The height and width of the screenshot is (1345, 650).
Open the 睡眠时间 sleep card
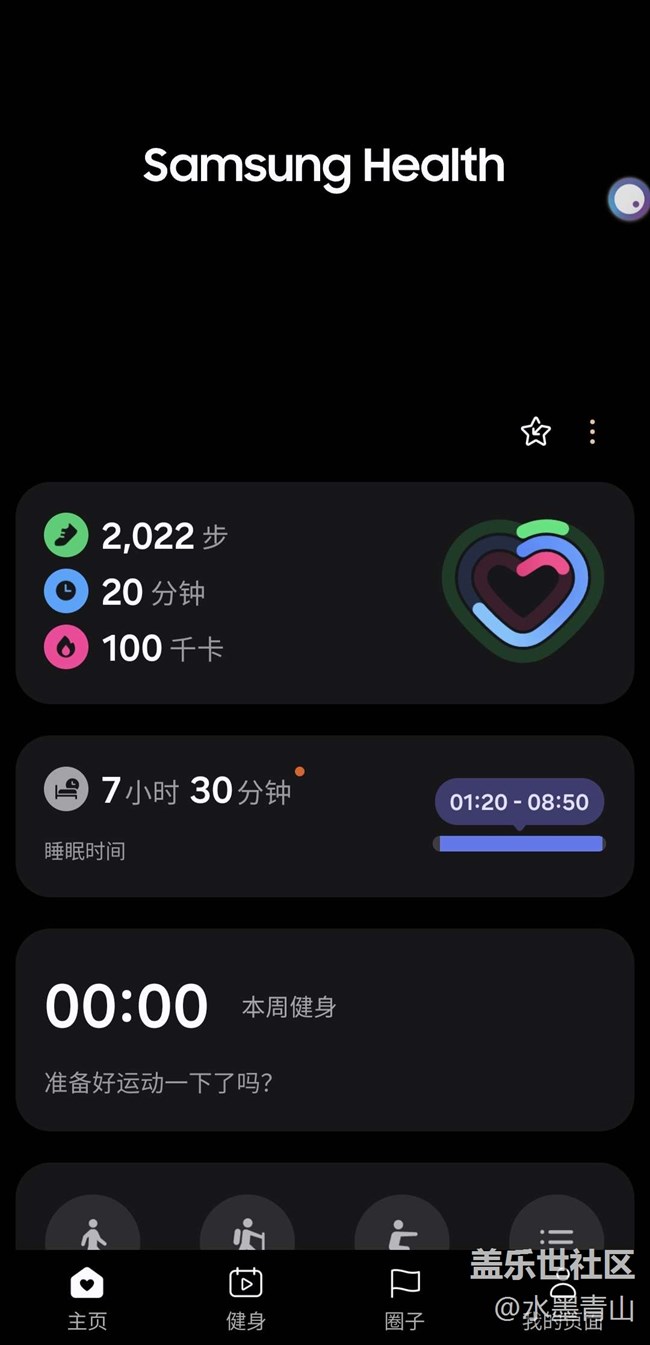coord(325,816)
